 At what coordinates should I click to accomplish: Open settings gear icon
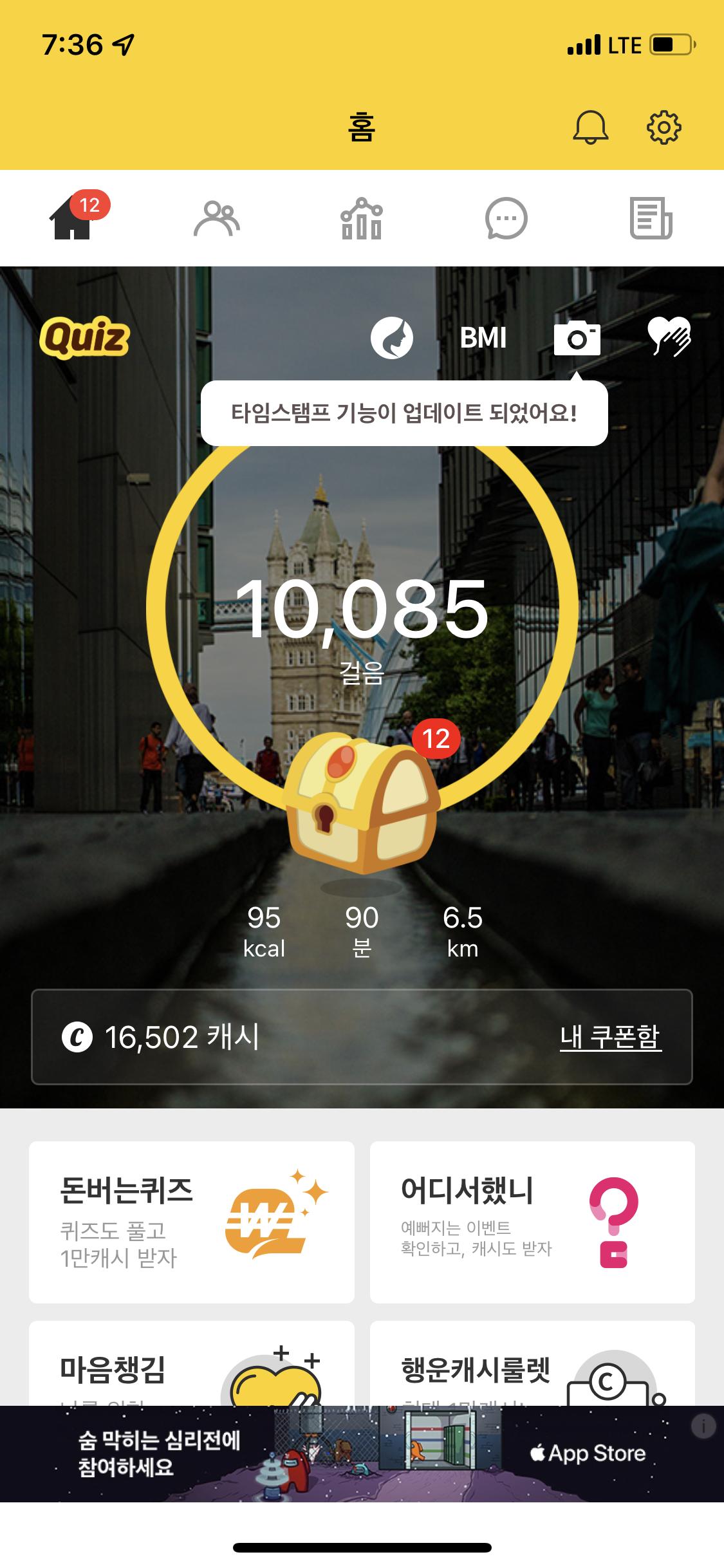[x=664, y=127]
